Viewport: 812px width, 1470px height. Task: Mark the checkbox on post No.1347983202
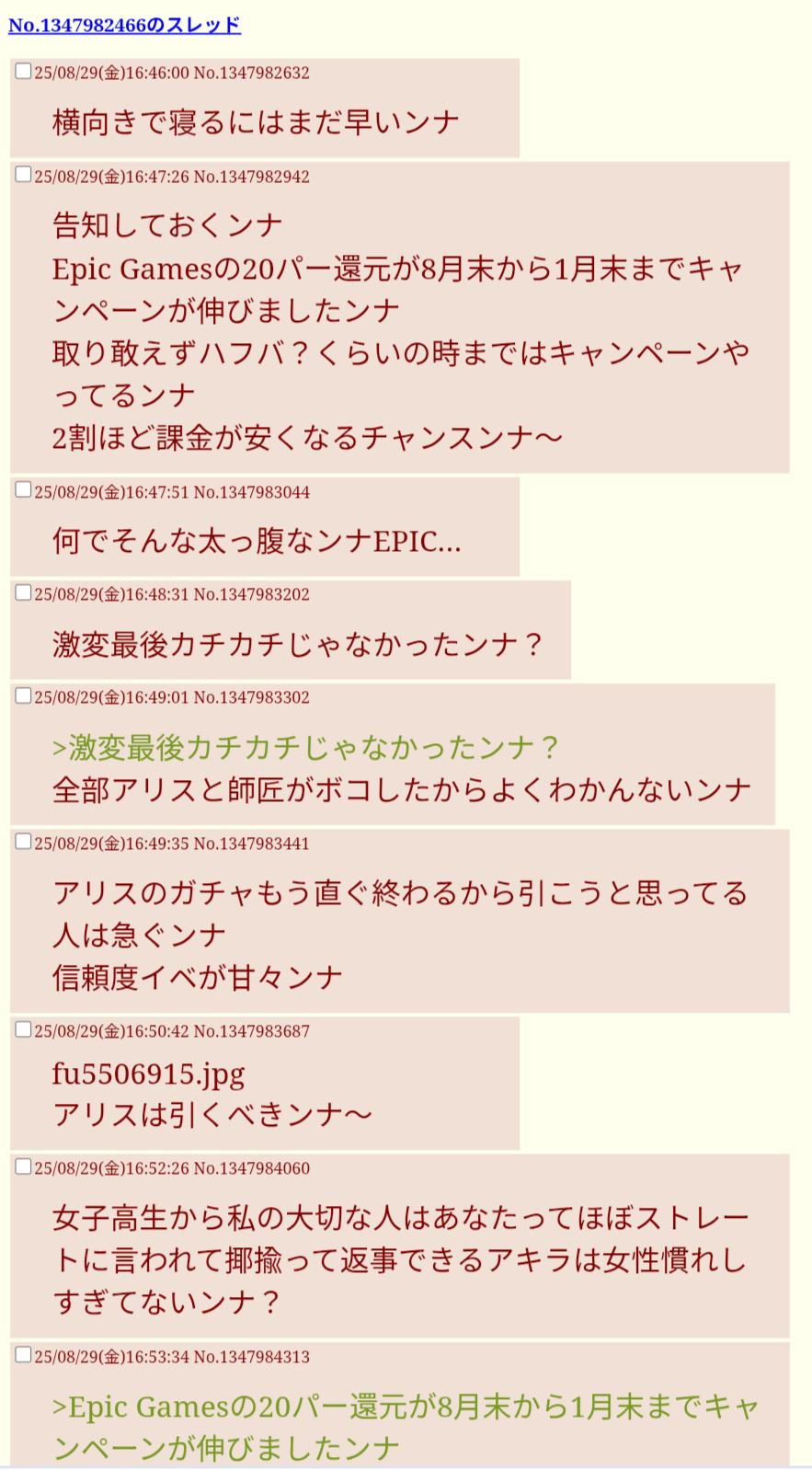click(24, 593)
